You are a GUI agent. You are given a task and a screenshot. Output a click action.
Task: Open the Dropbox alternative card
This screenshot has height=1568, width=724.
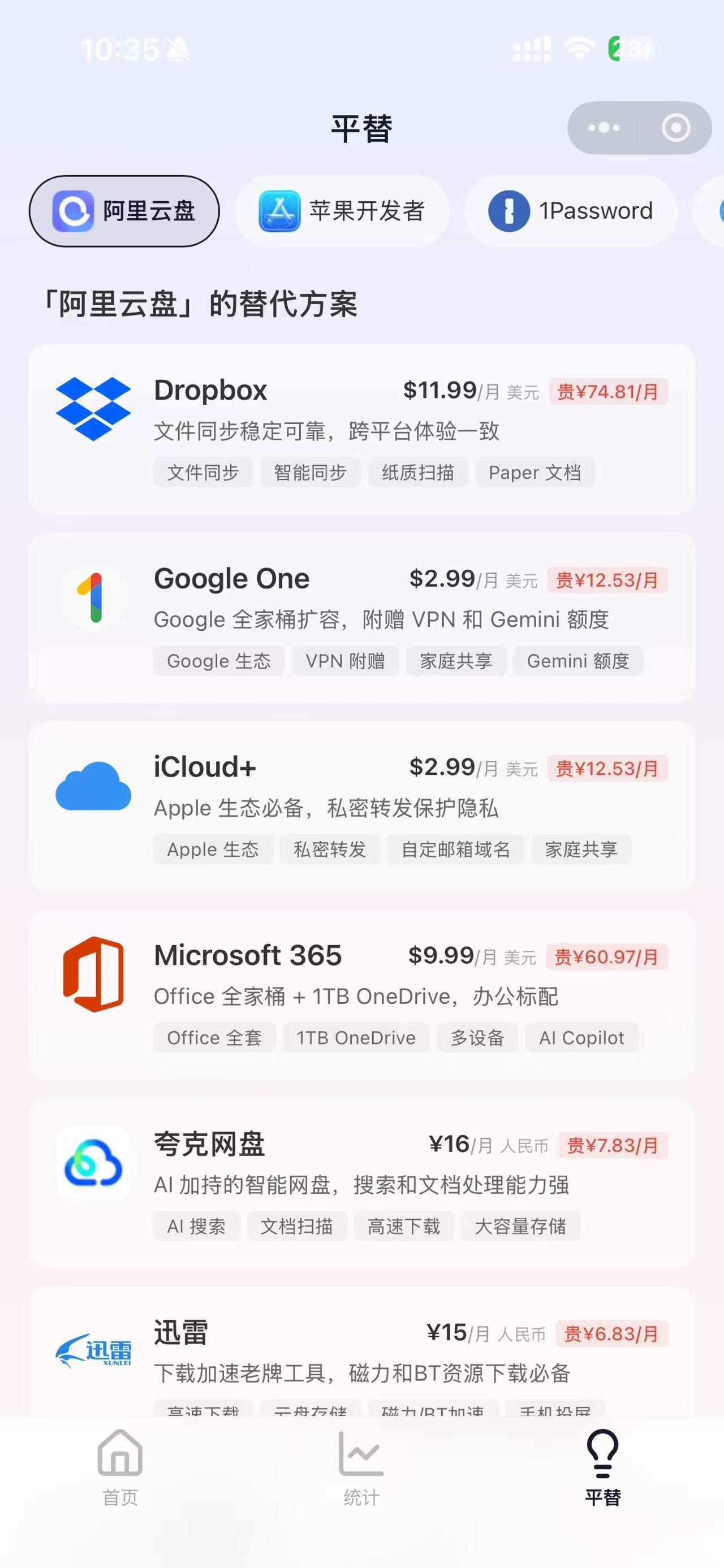click(361, 430)
